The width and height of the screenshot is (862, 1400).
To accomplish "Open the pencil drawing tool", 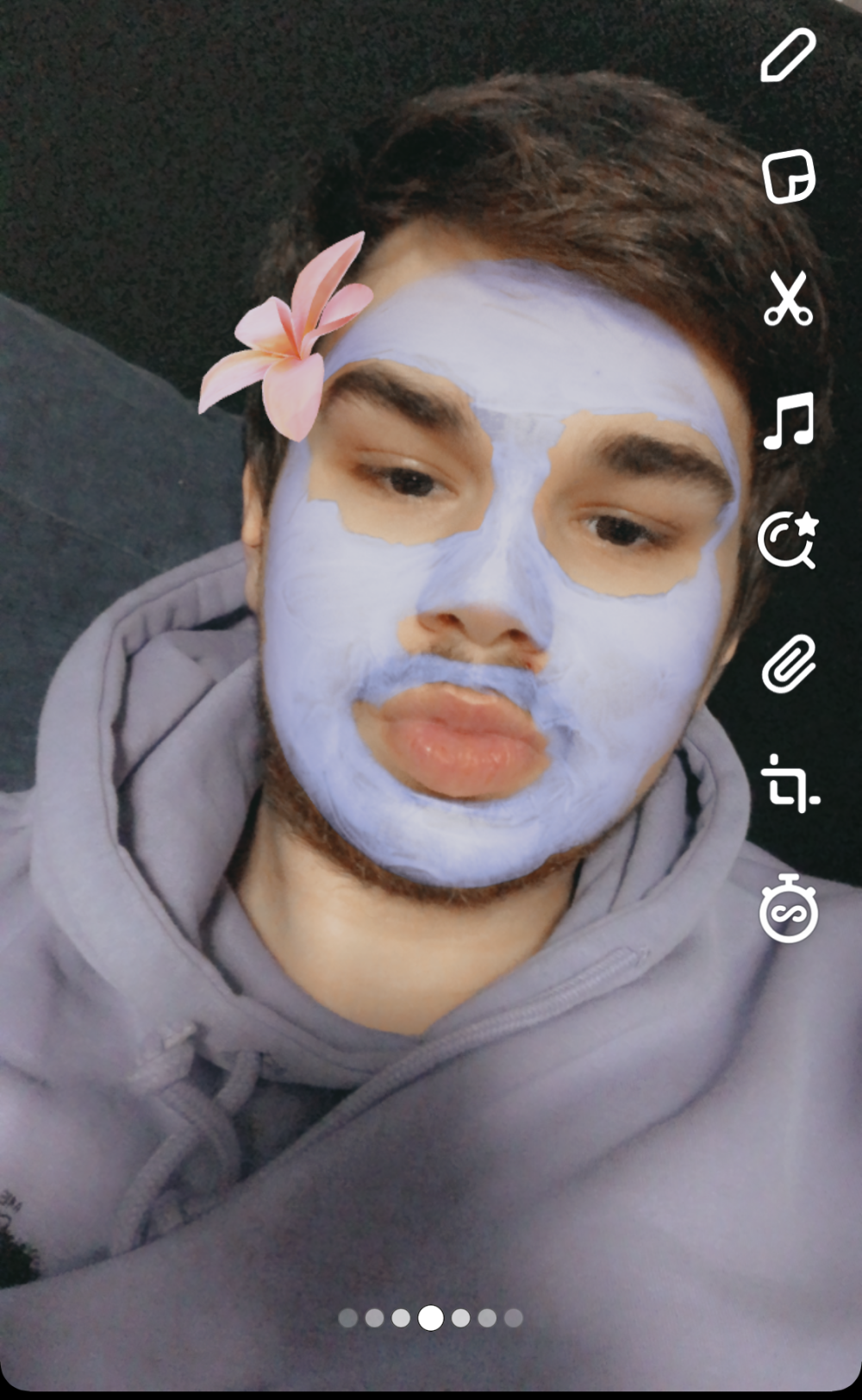I will 788,55.
